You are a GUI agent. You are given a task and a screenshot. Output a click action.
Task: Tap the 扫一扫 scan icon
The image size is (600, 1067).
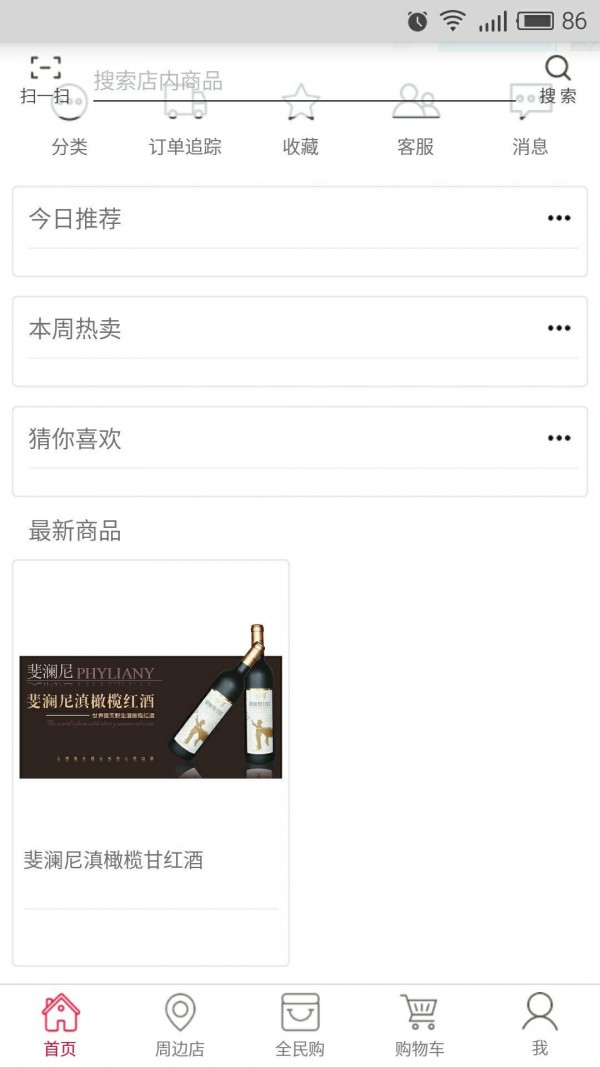[x=45, y=80]
